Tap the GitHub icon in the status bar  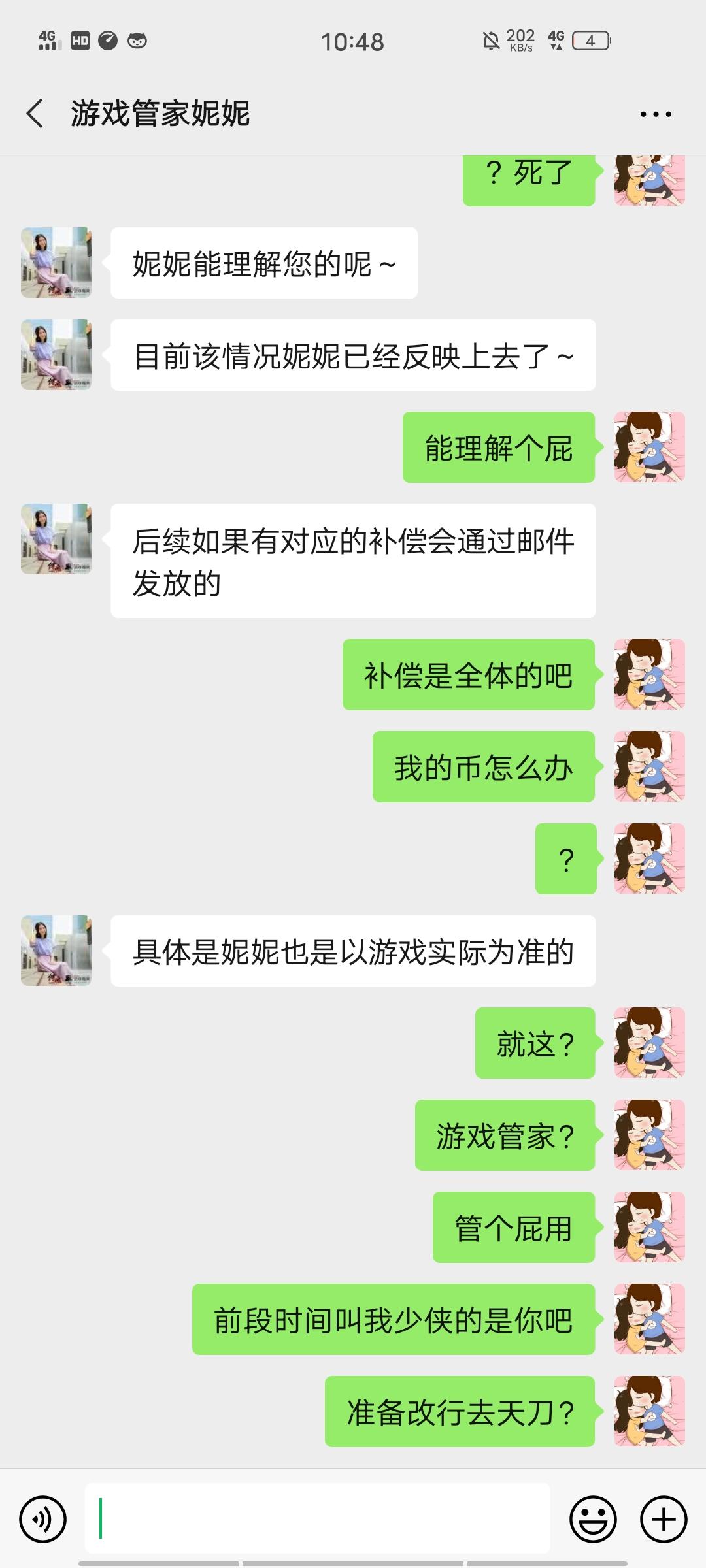pyautogui.click(x=138, y=41)
